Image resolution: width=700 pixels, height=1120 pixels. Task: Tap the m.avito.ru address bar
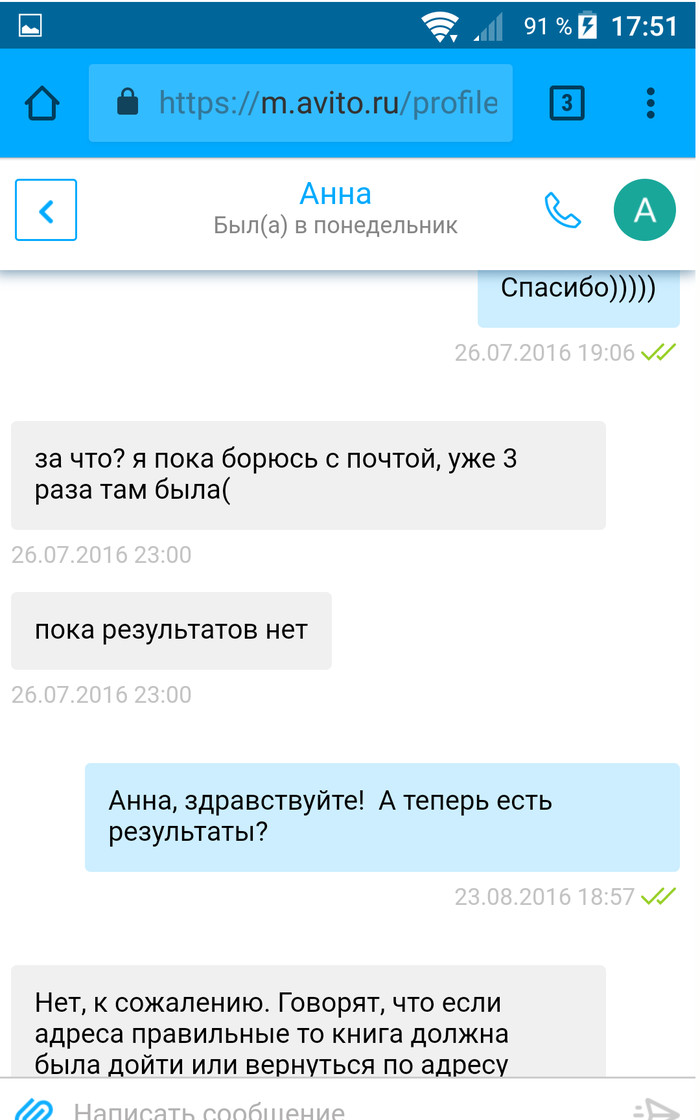pos(300,103)
